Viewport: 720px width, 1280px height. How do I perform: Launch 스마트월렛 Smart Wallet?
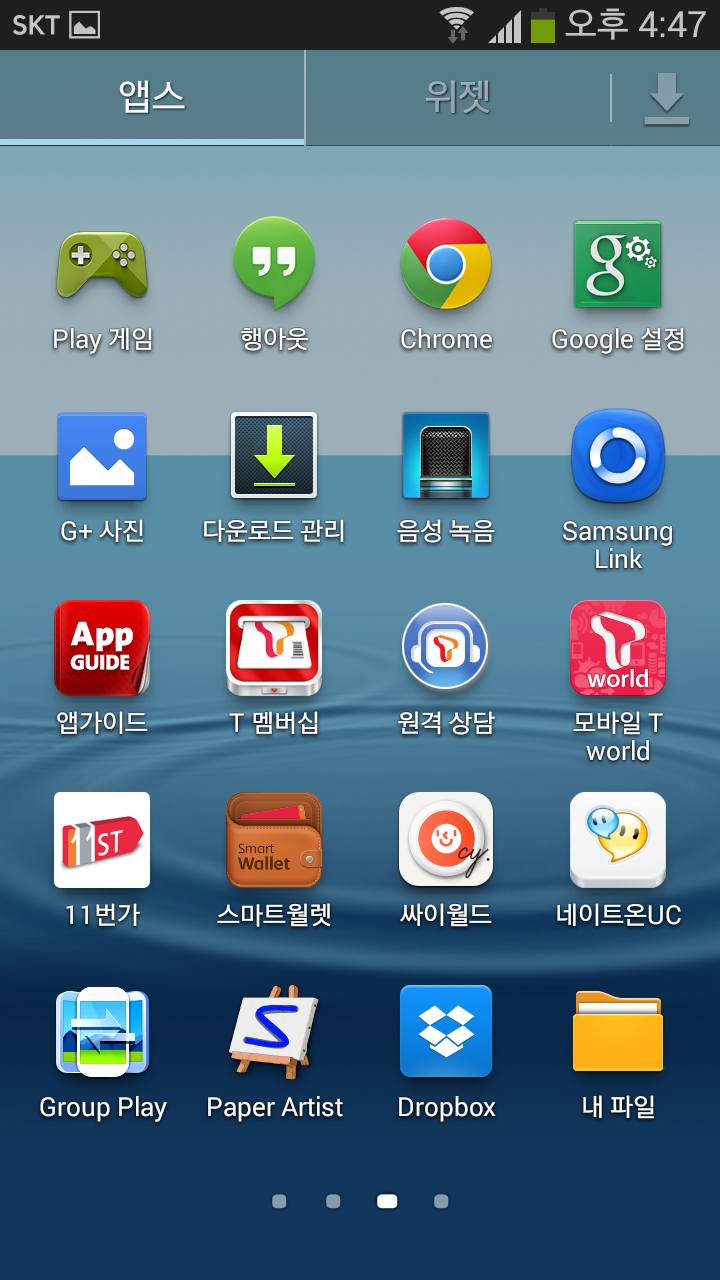pyautogui.click(x=274, y=840)
